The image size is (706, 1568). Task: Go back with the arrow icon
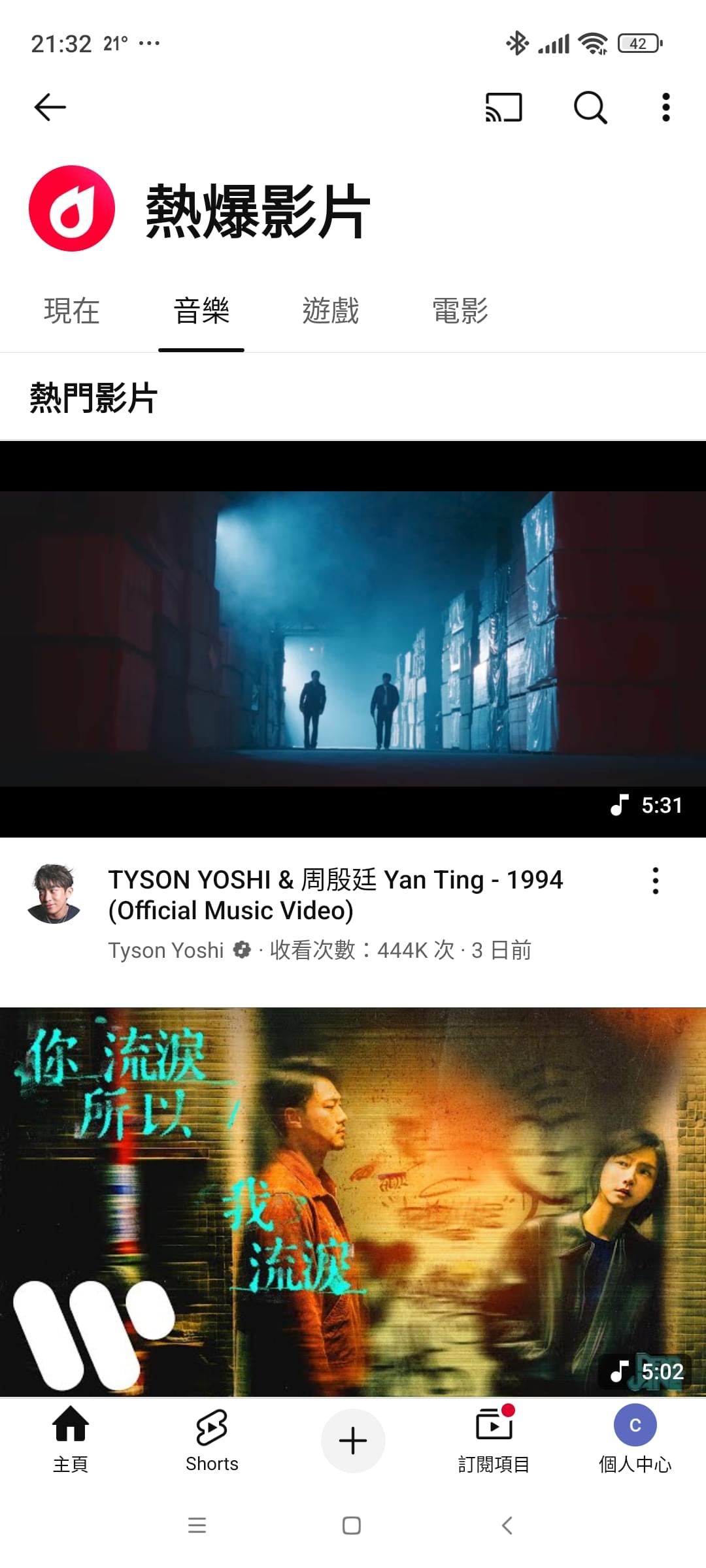48,106
